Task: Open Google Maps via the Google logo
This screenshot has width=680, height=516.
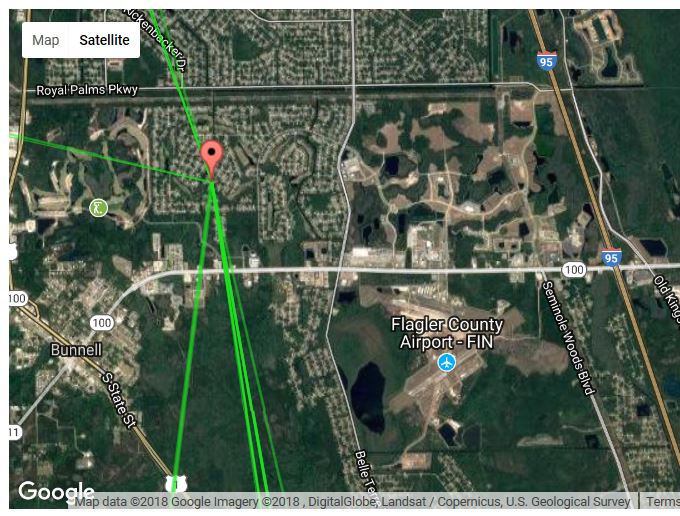Action: [x=56, y=491]
